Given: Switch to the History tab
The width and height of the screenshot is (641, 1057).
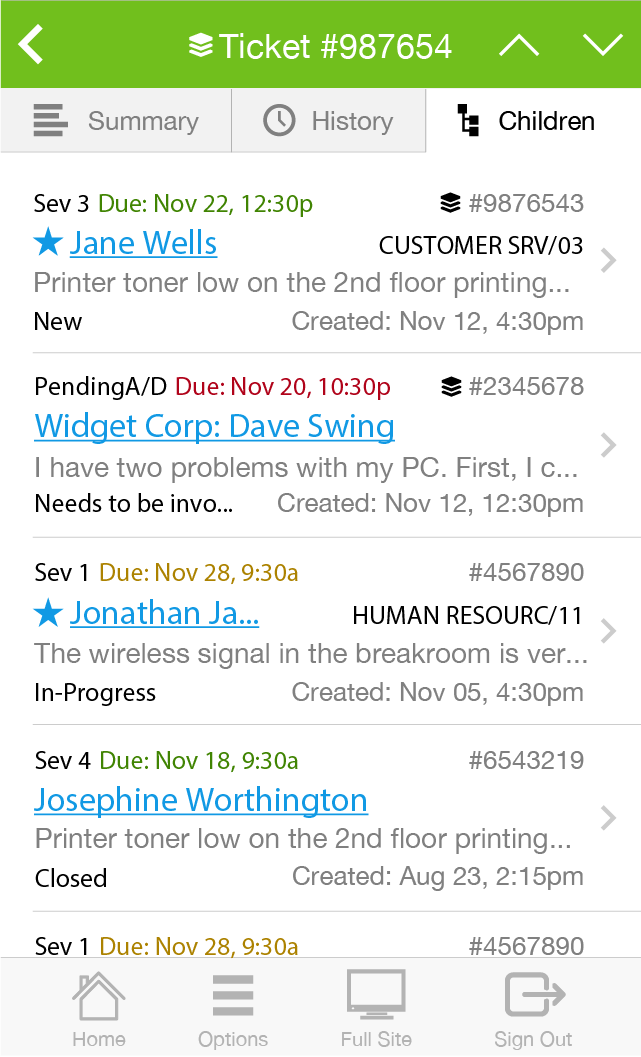Looking at the screenshot, I should [329, 121].
